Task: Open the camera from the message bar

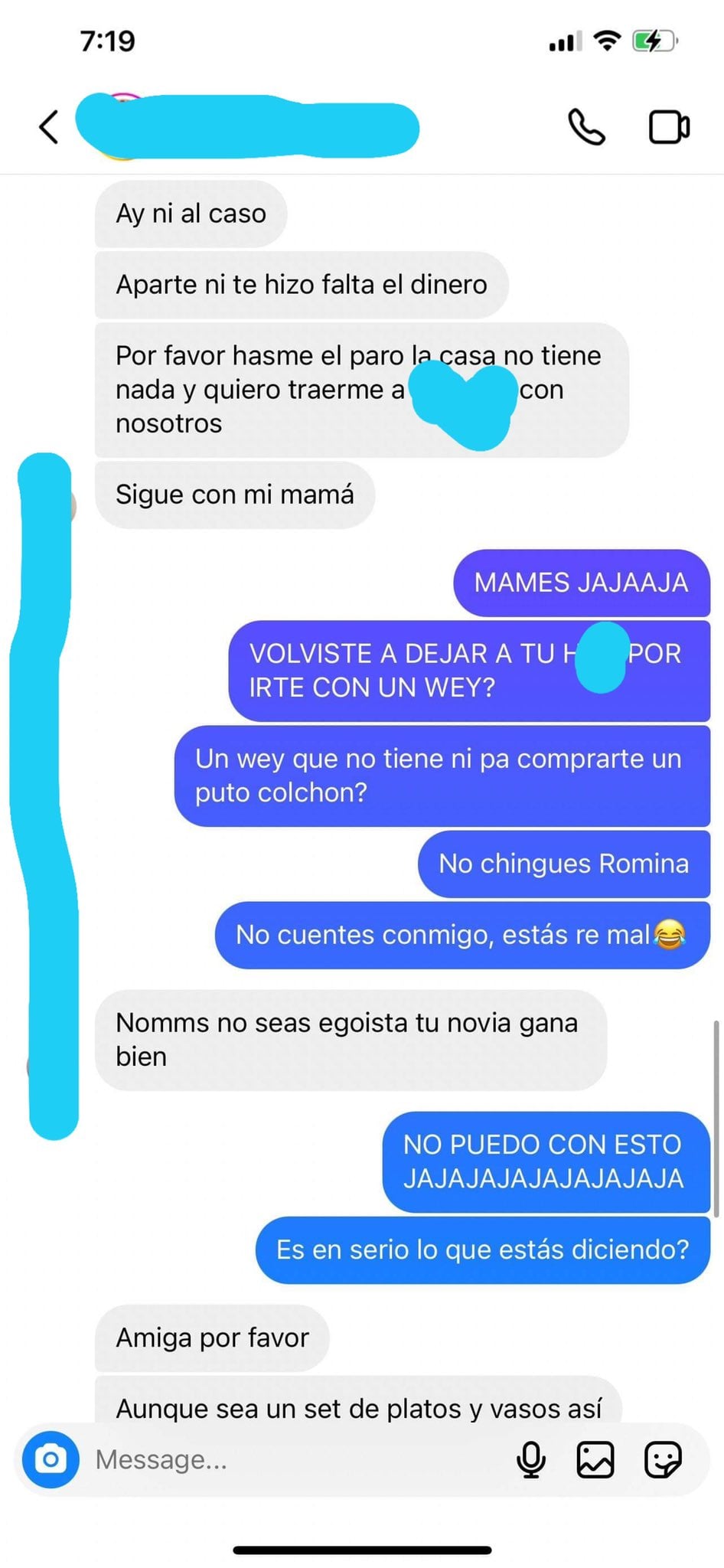Action: 51,1459
